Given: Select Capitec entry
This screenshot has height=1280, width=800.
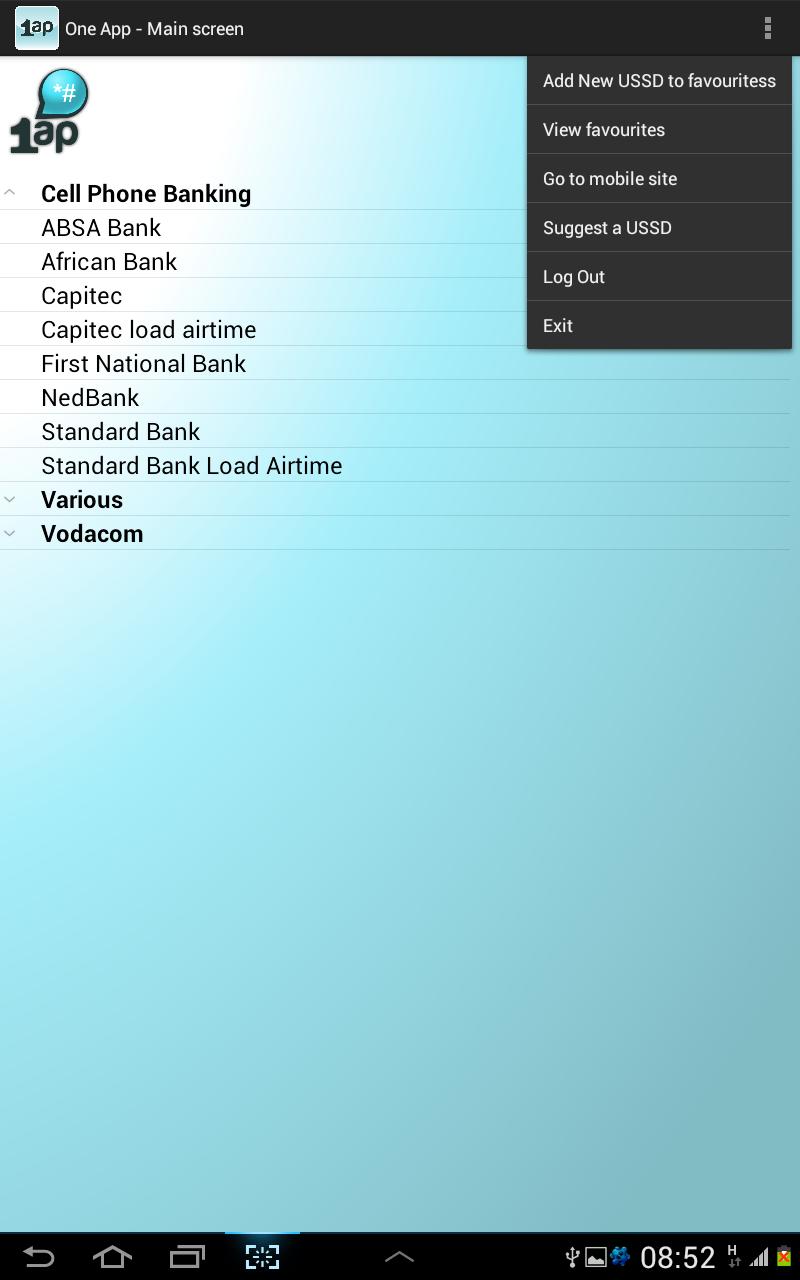Looking at the screenshot, I should [x=82, y=296].
